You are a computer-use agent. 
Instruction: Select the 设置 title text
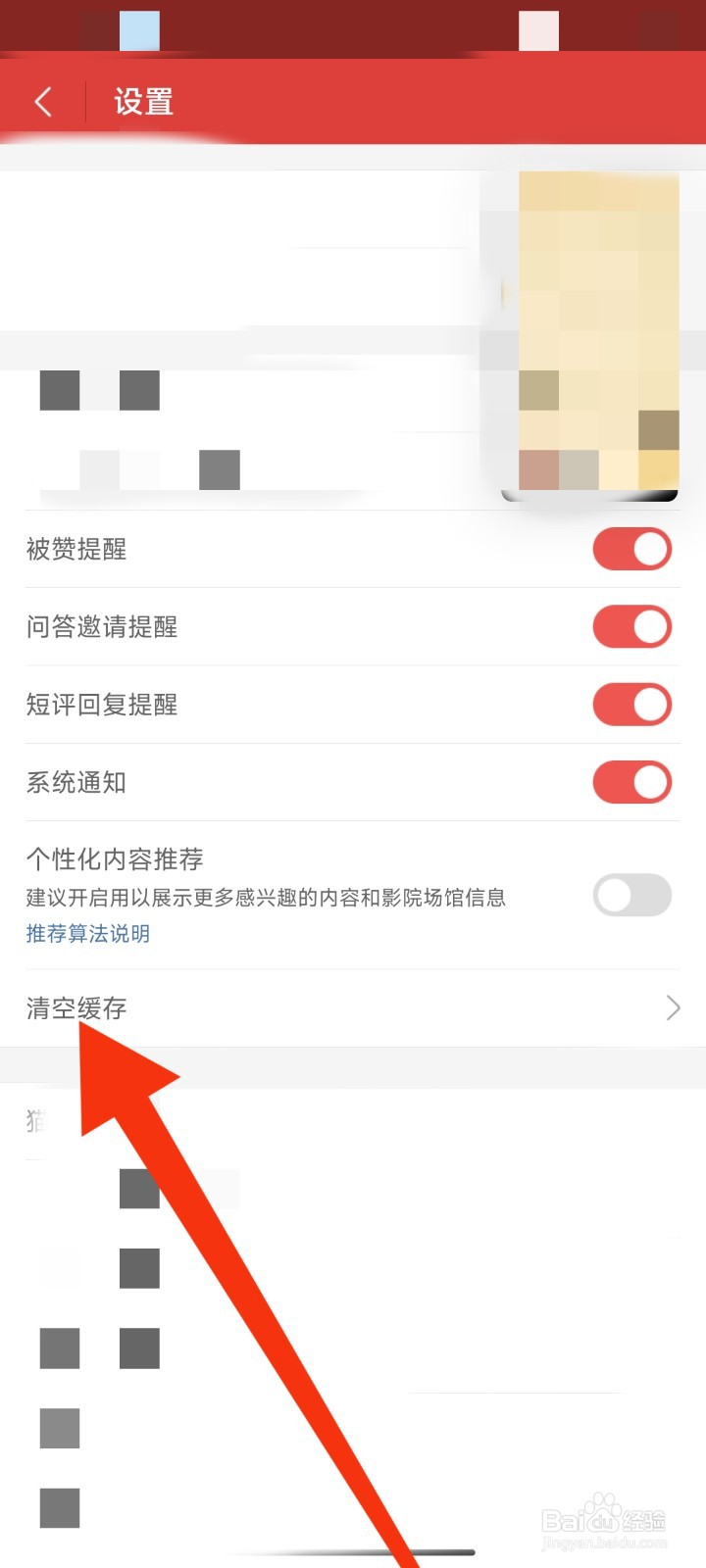143,101
